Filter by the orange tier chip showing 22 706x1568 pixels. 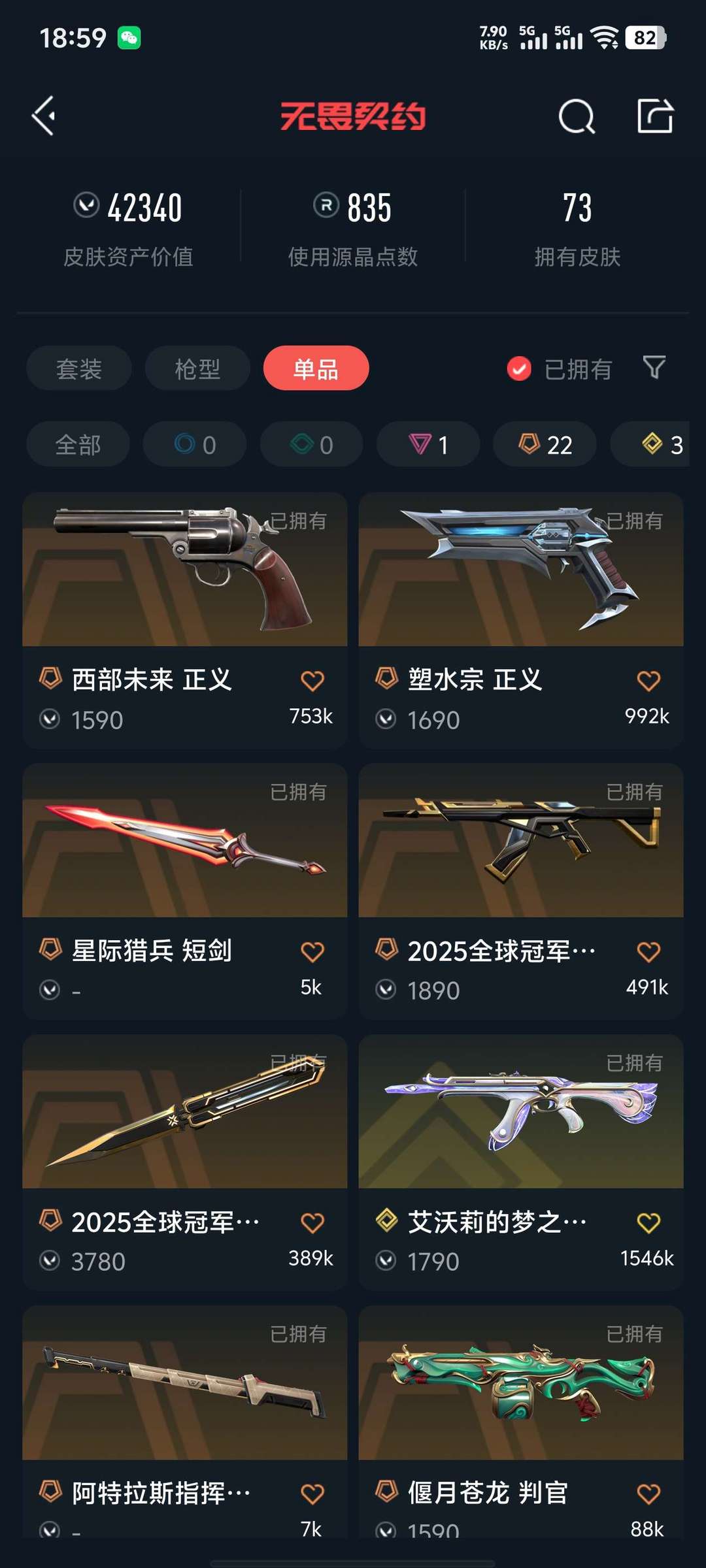coord(545,444)
